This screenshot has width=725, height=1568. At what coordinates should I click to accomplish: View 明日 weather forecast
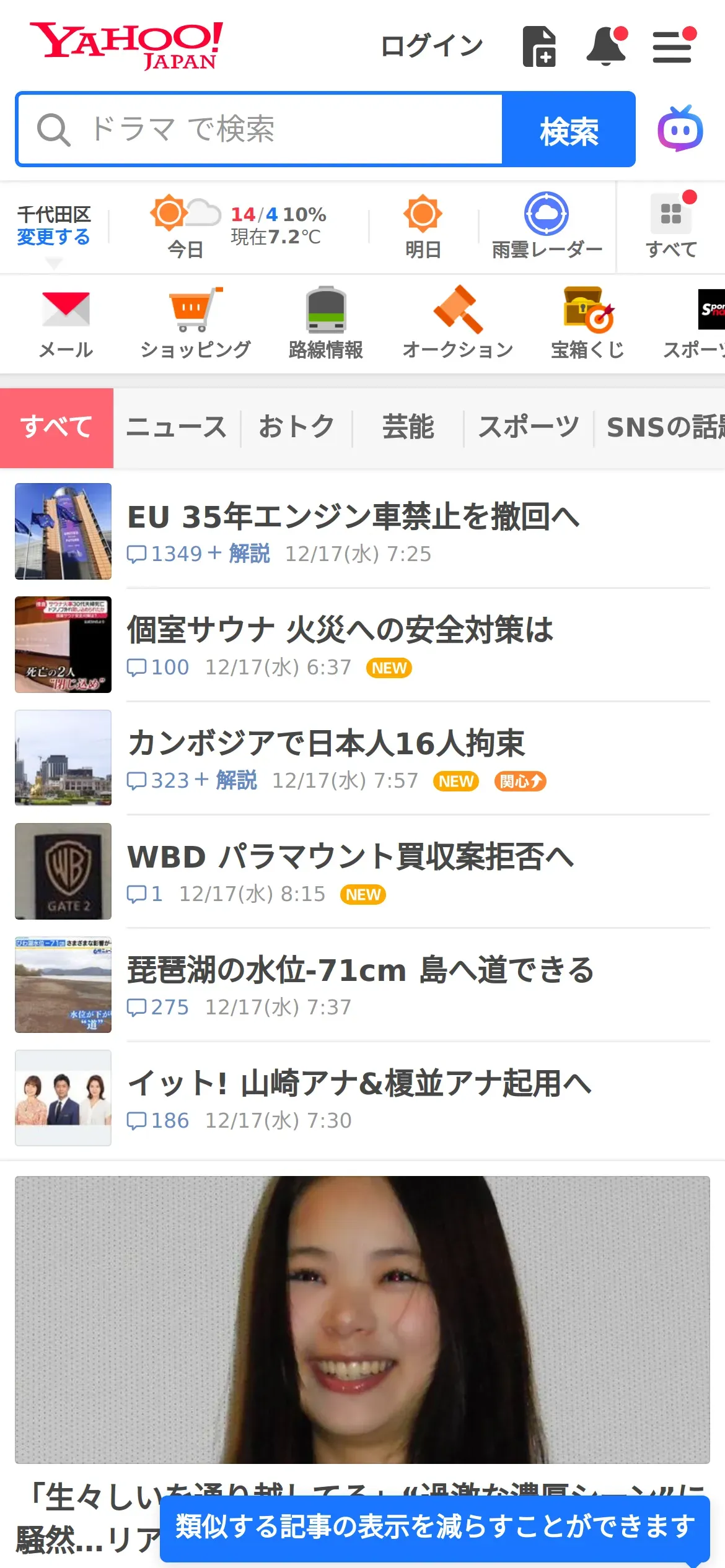tap(423, 227)
